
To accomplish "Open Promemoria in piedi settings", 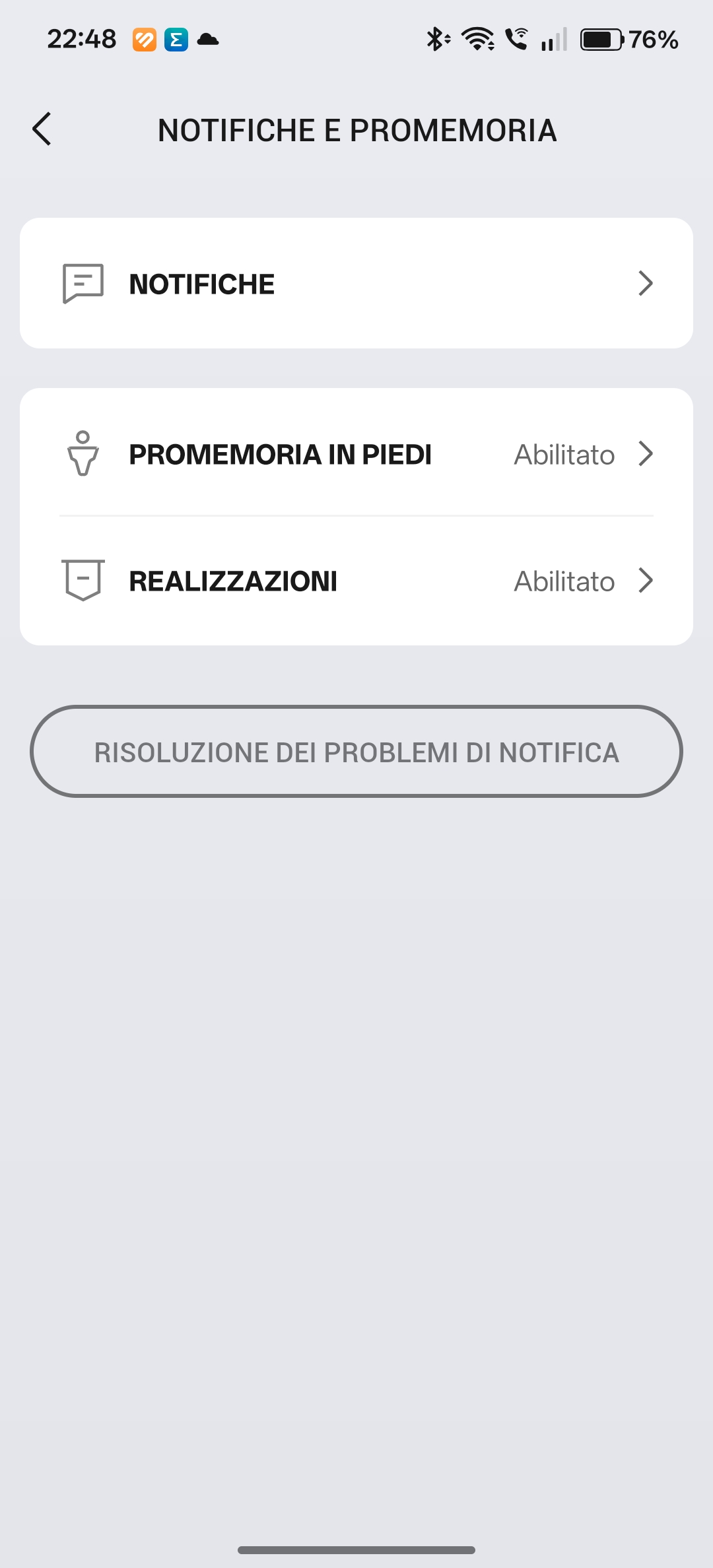I will pyautogui.click(x=356, y=454).
